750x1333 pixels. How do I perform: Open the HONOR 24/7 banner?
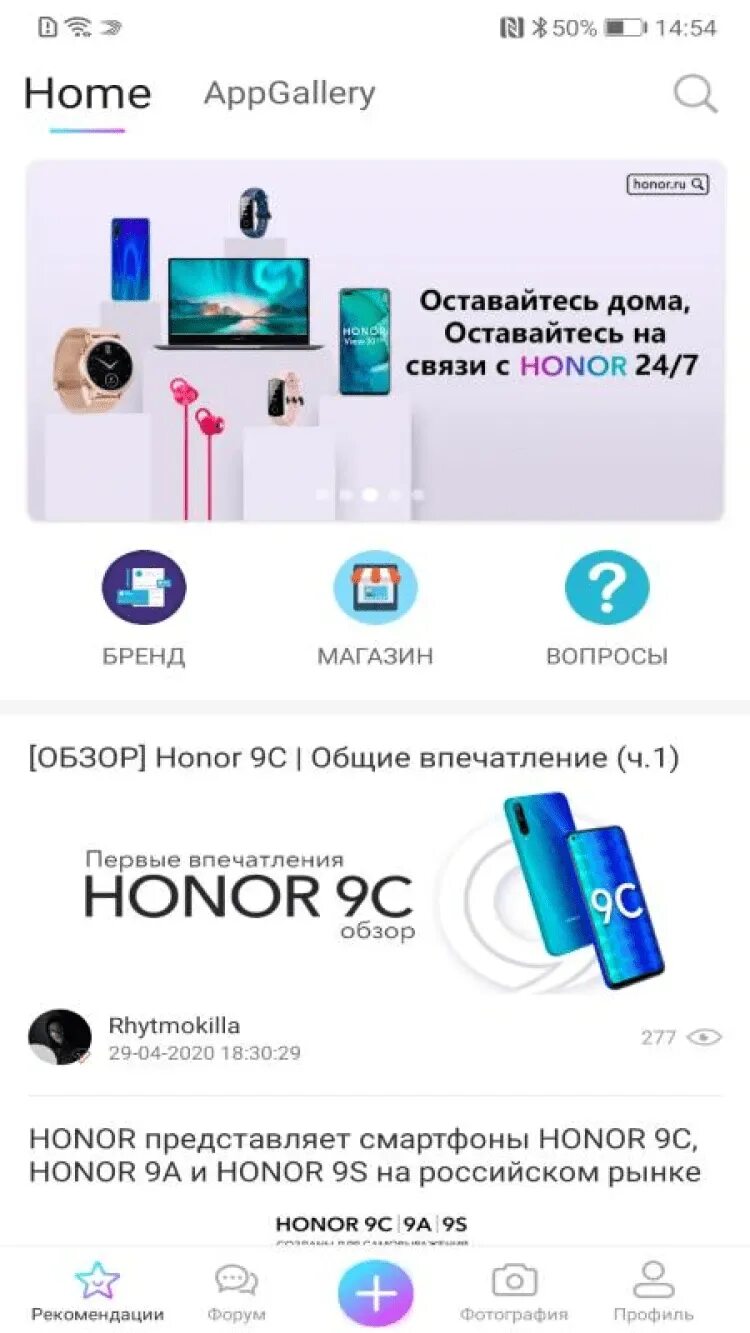click(375, 340)
